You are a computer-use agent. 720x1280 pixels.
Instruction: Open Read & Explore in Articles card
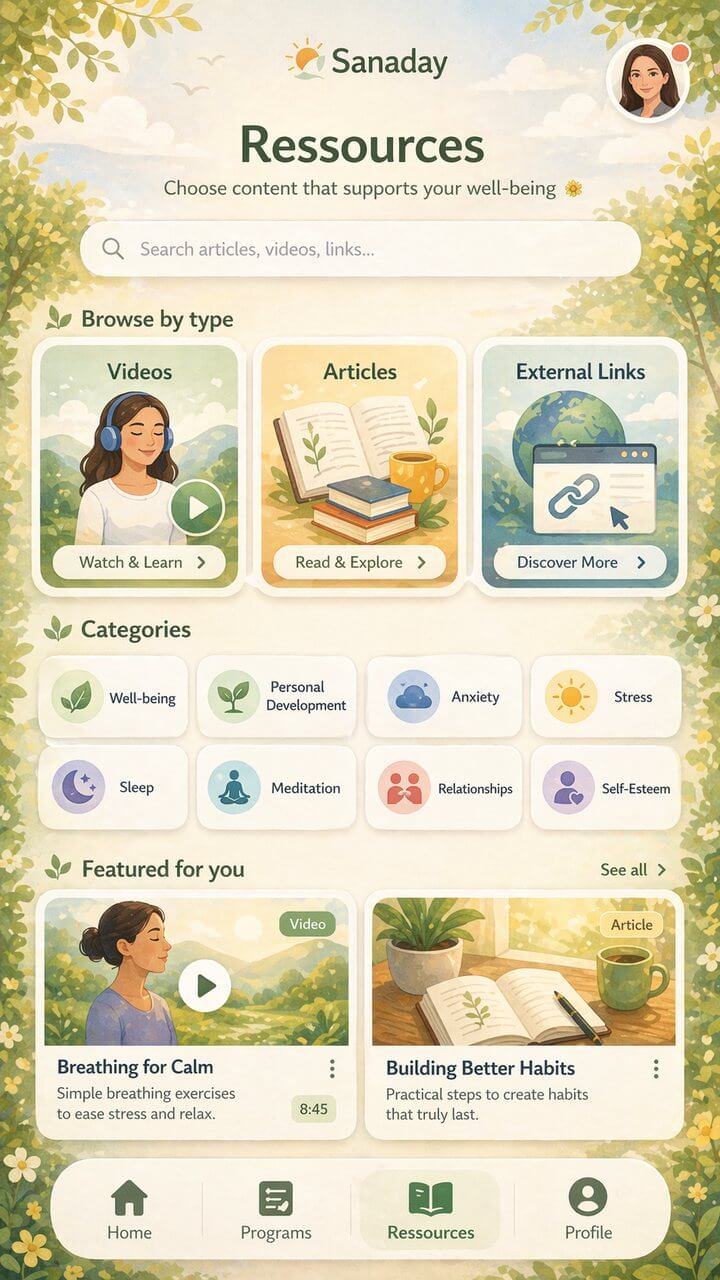360,562
